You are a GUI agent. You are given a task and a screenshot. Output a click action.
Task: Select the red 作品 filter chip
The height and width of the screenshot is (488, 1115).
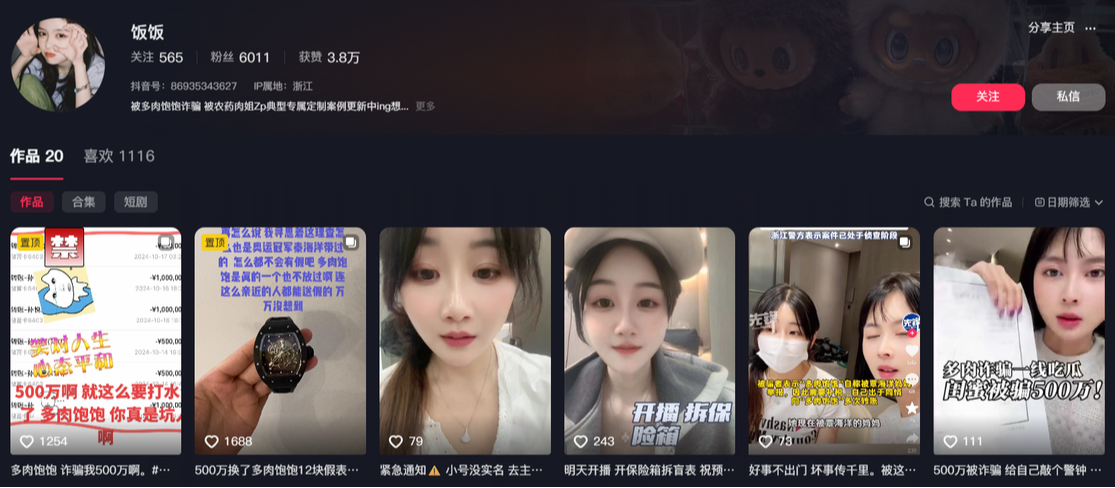pos(31,202)
